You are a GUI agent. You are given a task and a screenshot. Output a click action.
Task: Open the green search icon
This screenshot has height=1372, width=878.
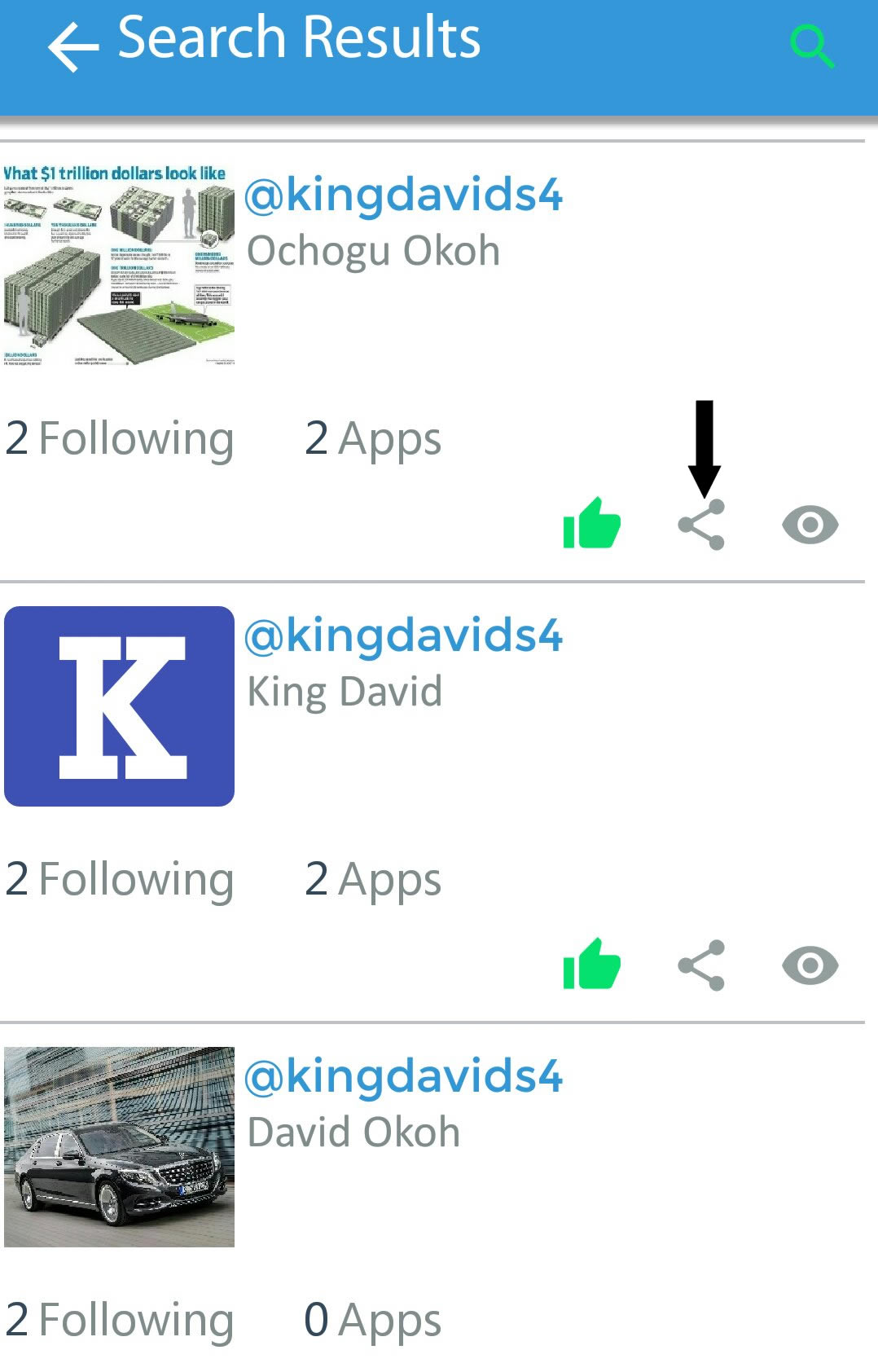pos(812,46)
